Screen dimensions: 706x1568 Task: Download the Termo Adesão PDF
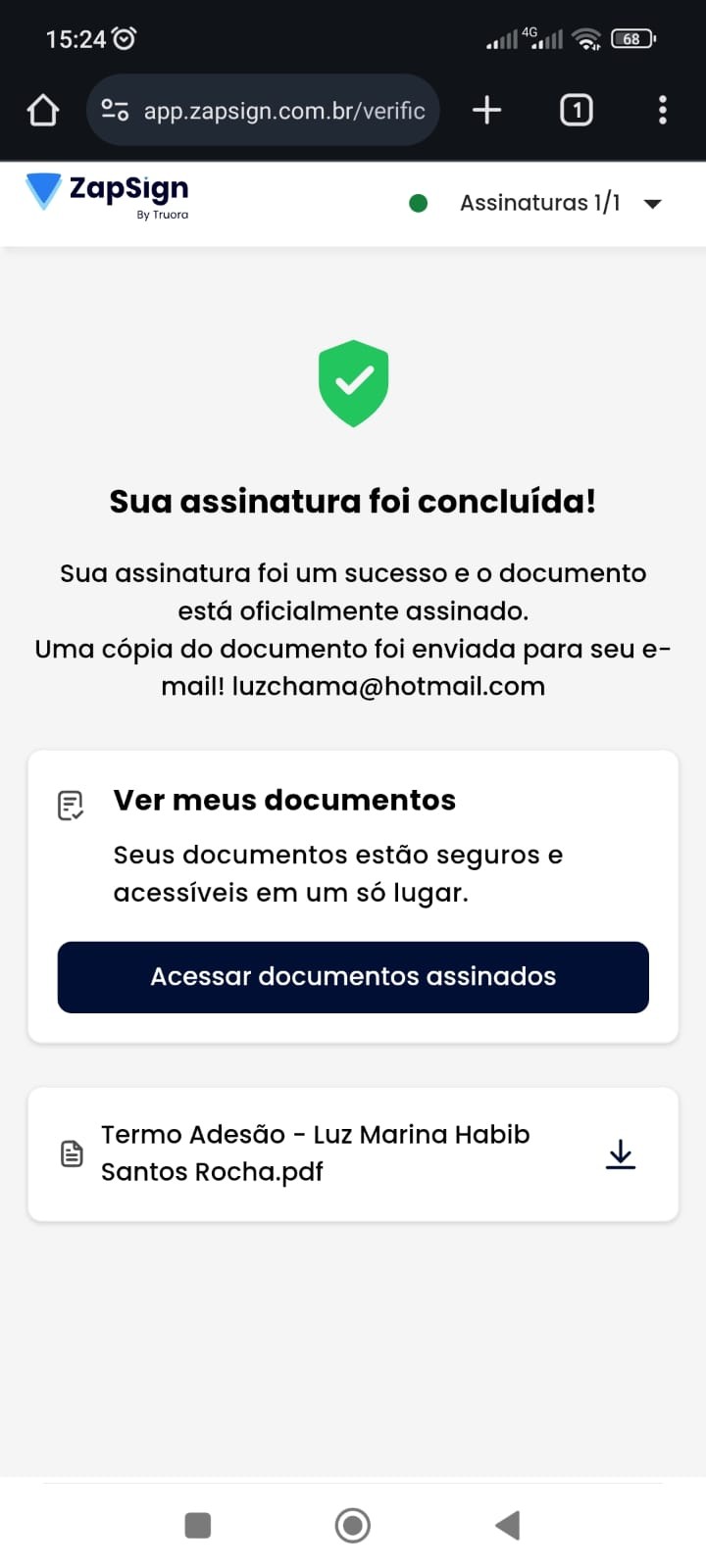[620, 1154]
